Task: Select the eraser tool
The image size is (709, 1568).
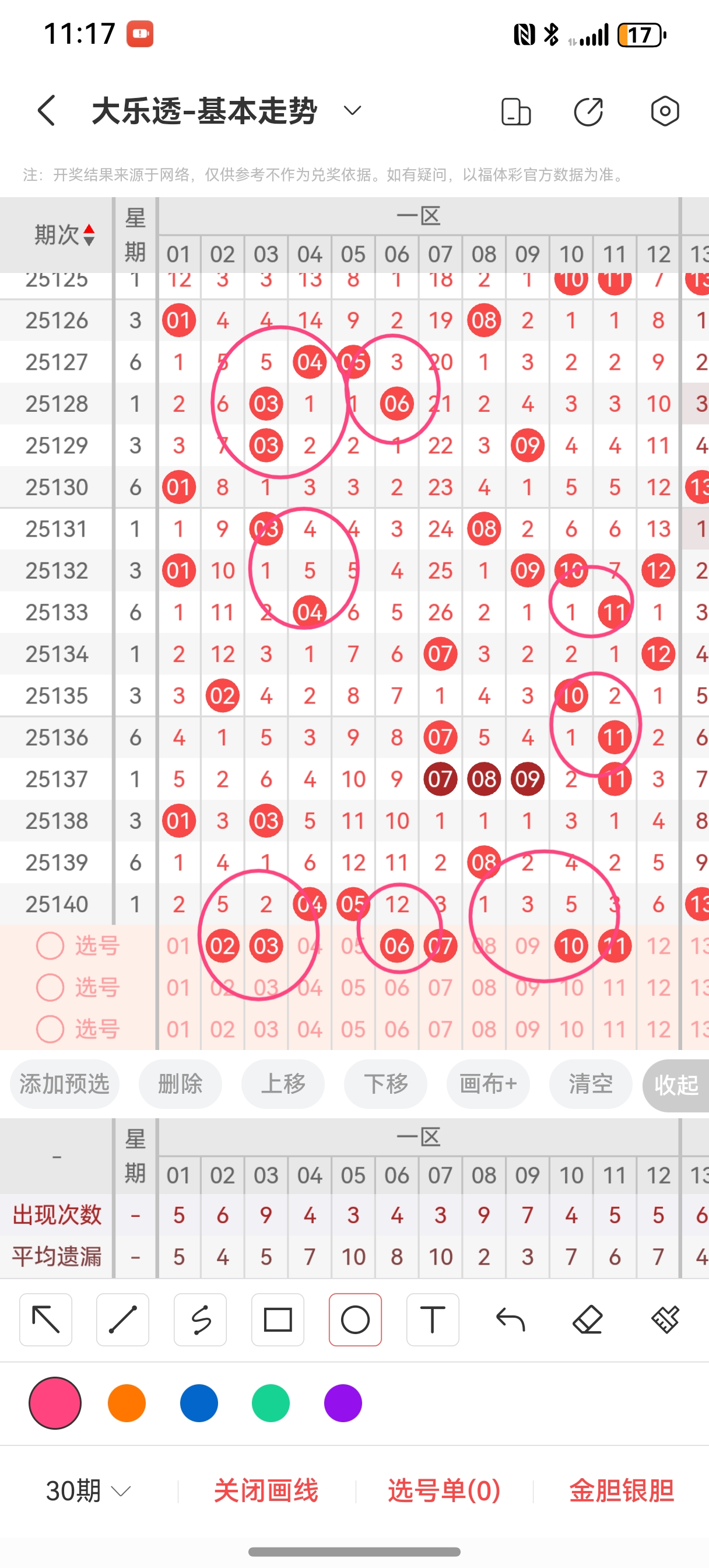Action: [587, 1321]
